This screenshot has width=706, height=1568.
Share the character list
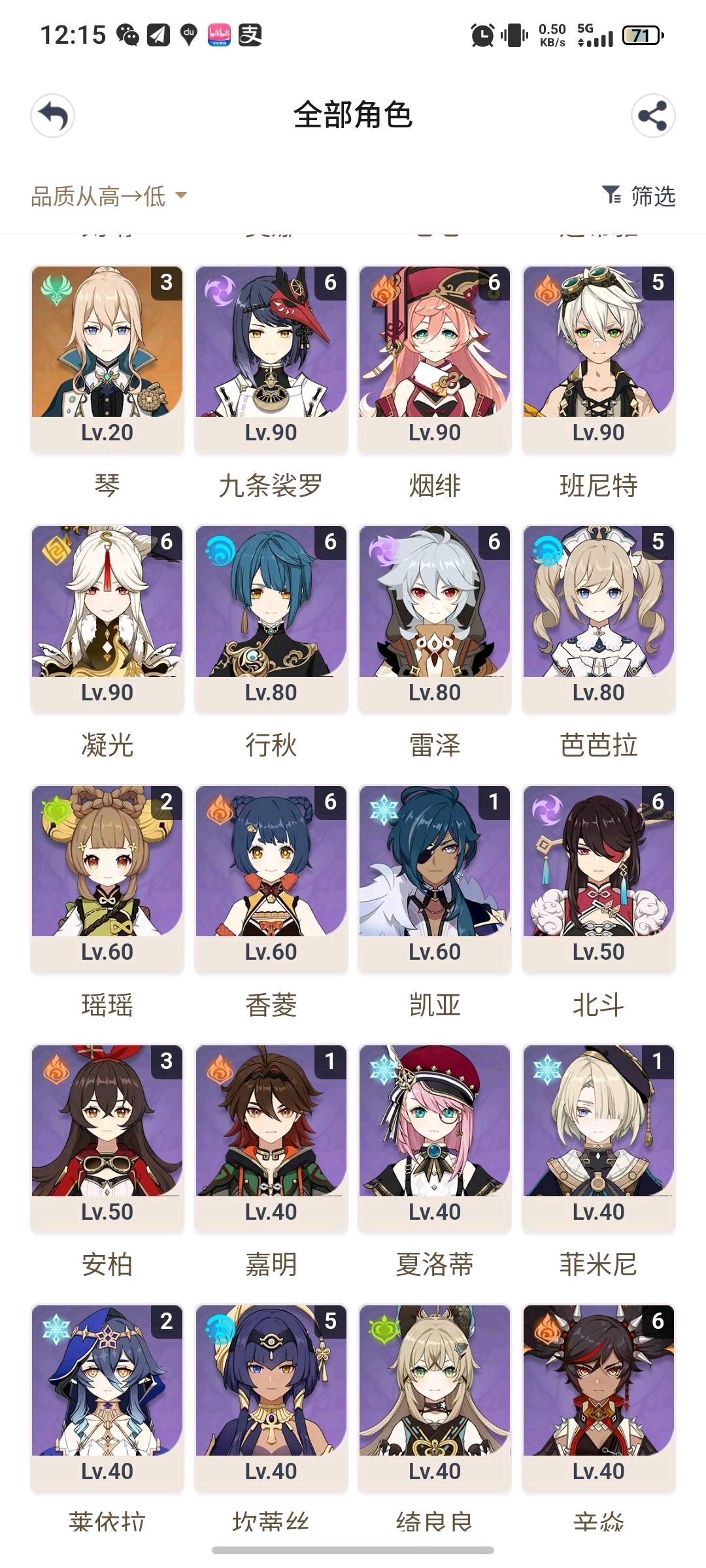pos(652,116)
